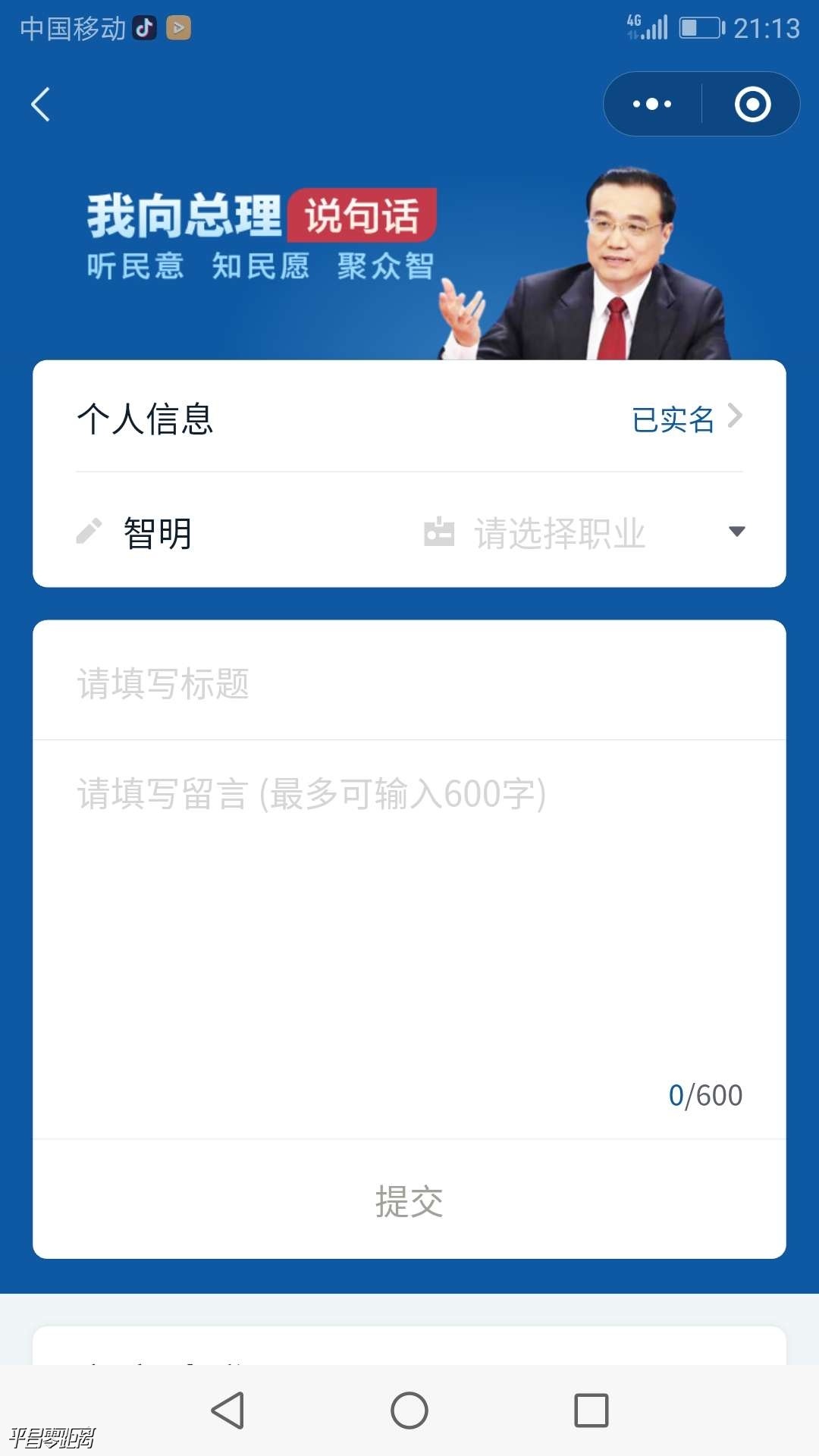Tap the system home button

[409, 1410]
